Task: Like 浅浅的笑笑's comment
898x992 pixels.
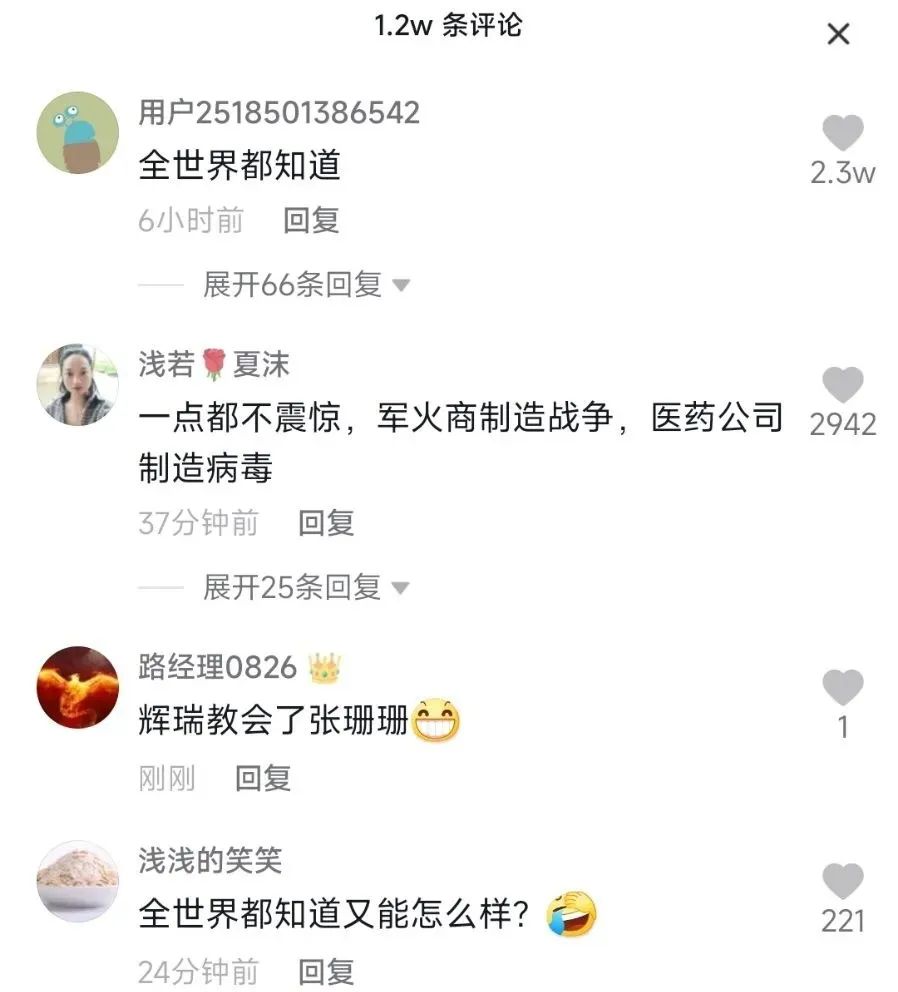Action: 842,882
